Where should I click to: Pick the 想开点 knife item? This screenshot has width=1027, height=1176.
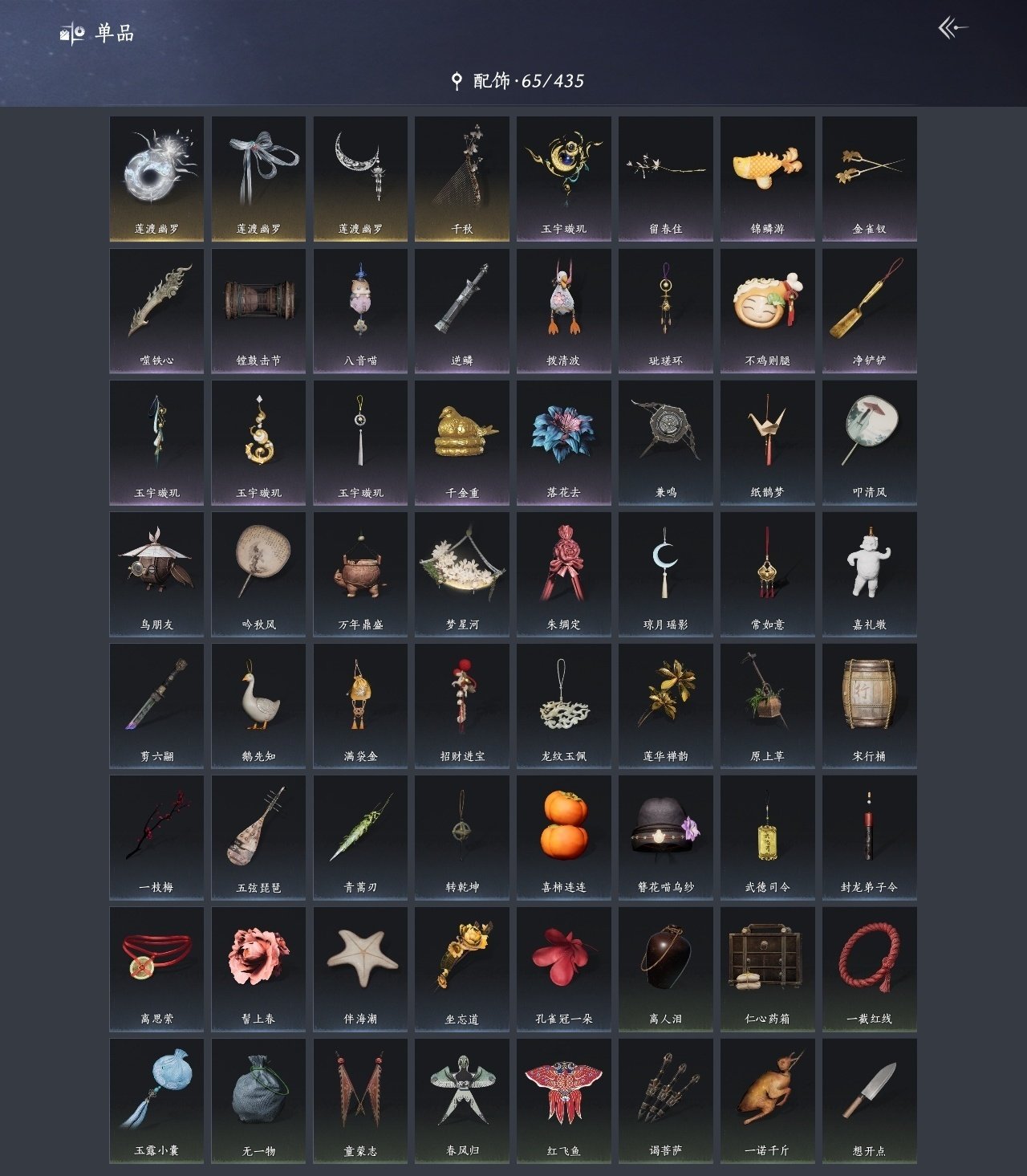pyautogui.click(x=869, y=1100)
